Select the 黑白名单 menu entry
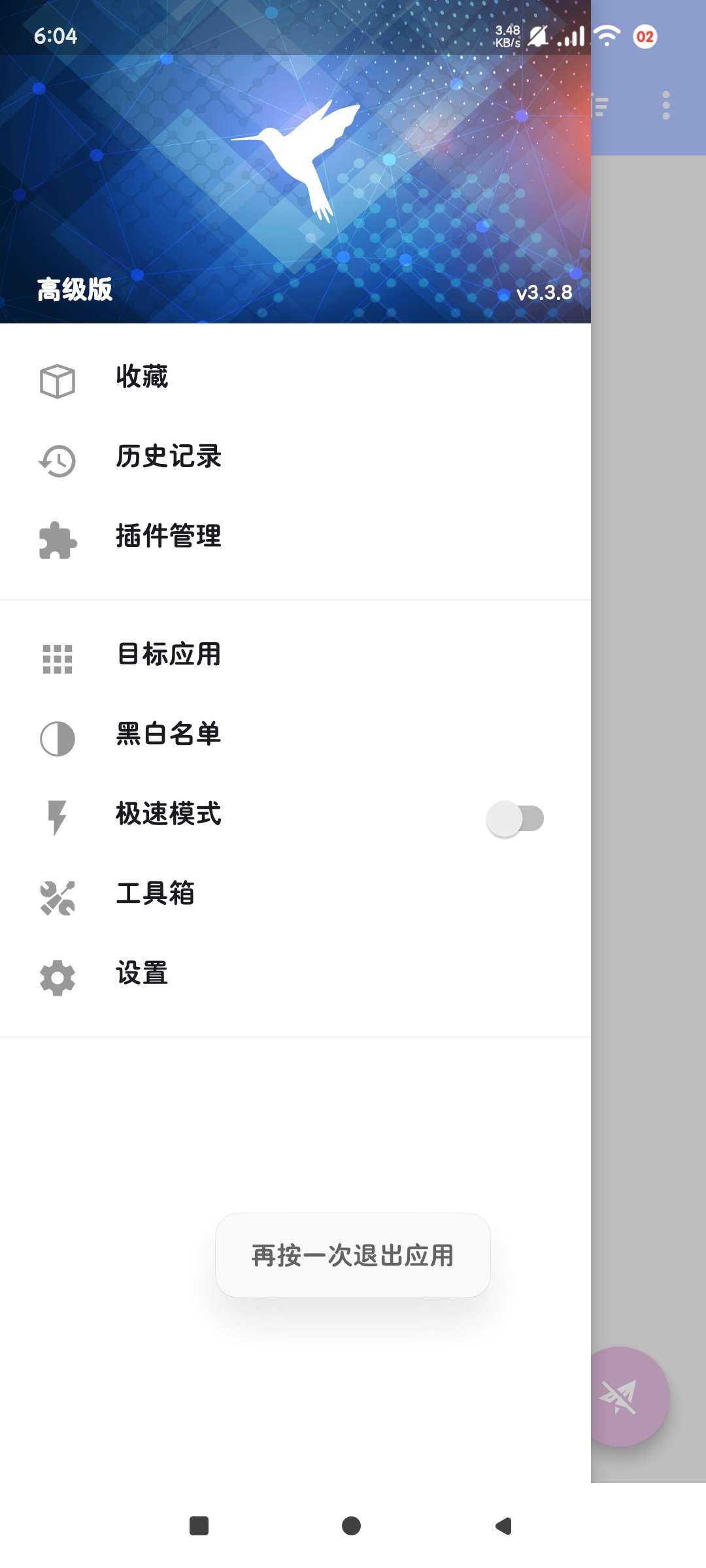Viewport: 706px width, 1568px height. pos(168,735)
